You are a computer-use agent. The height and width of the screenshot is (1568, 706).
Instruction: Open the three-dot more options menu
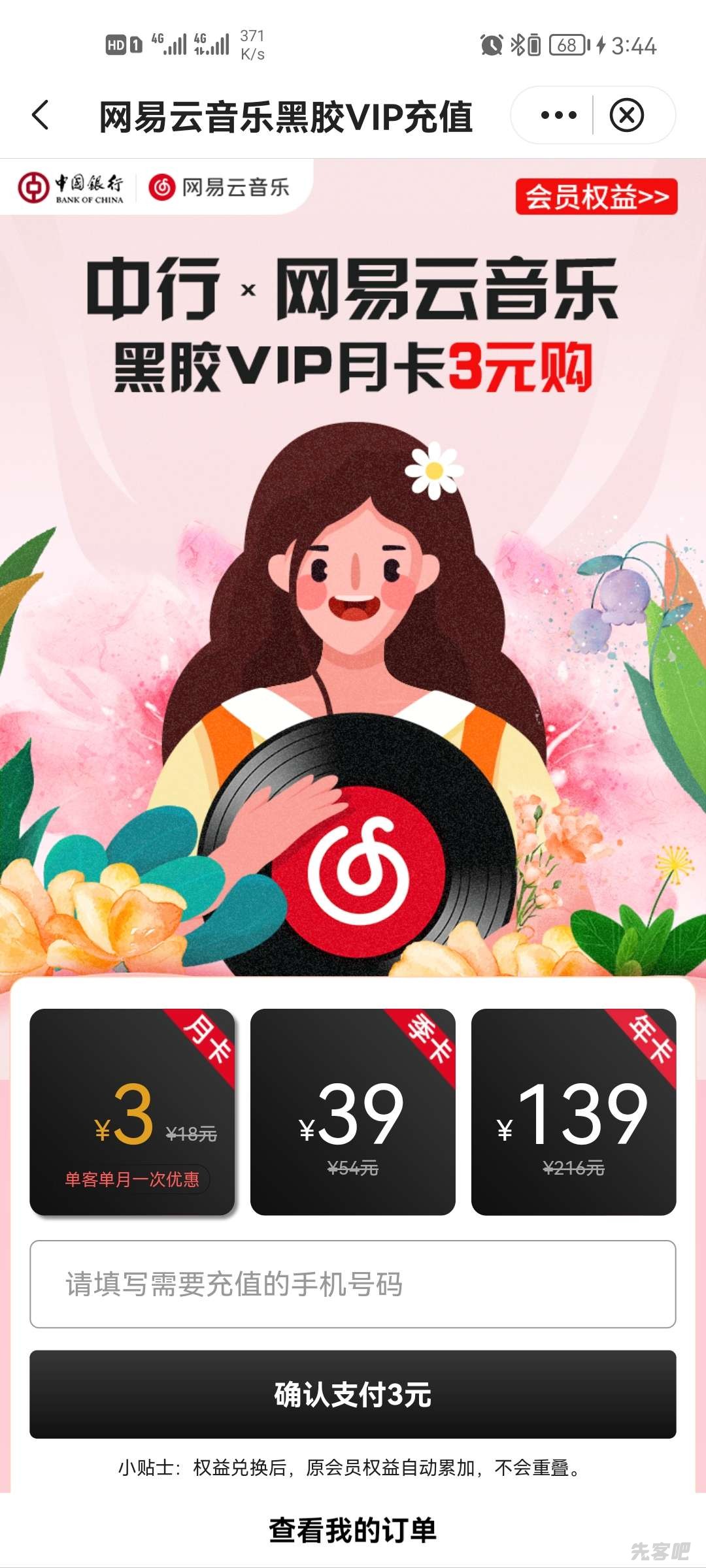click(558, 116)
